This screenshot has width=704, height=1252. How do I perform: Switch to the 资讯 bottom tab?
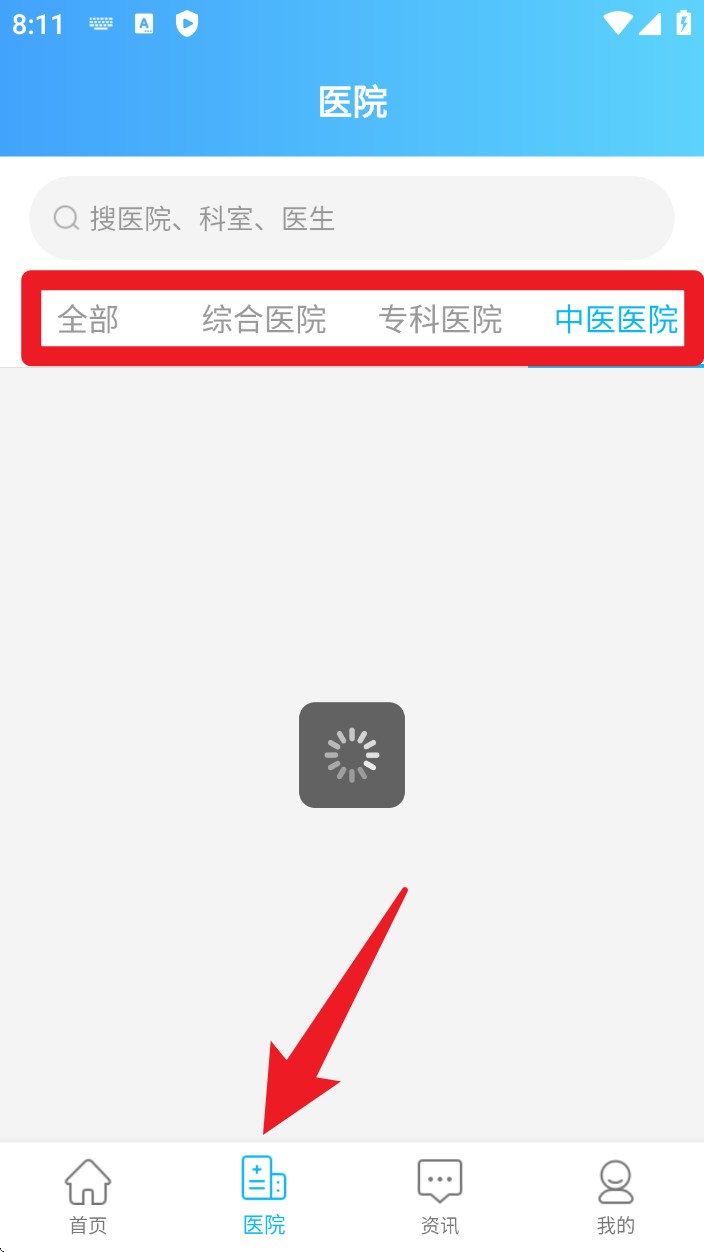[x=440, y=1197]
